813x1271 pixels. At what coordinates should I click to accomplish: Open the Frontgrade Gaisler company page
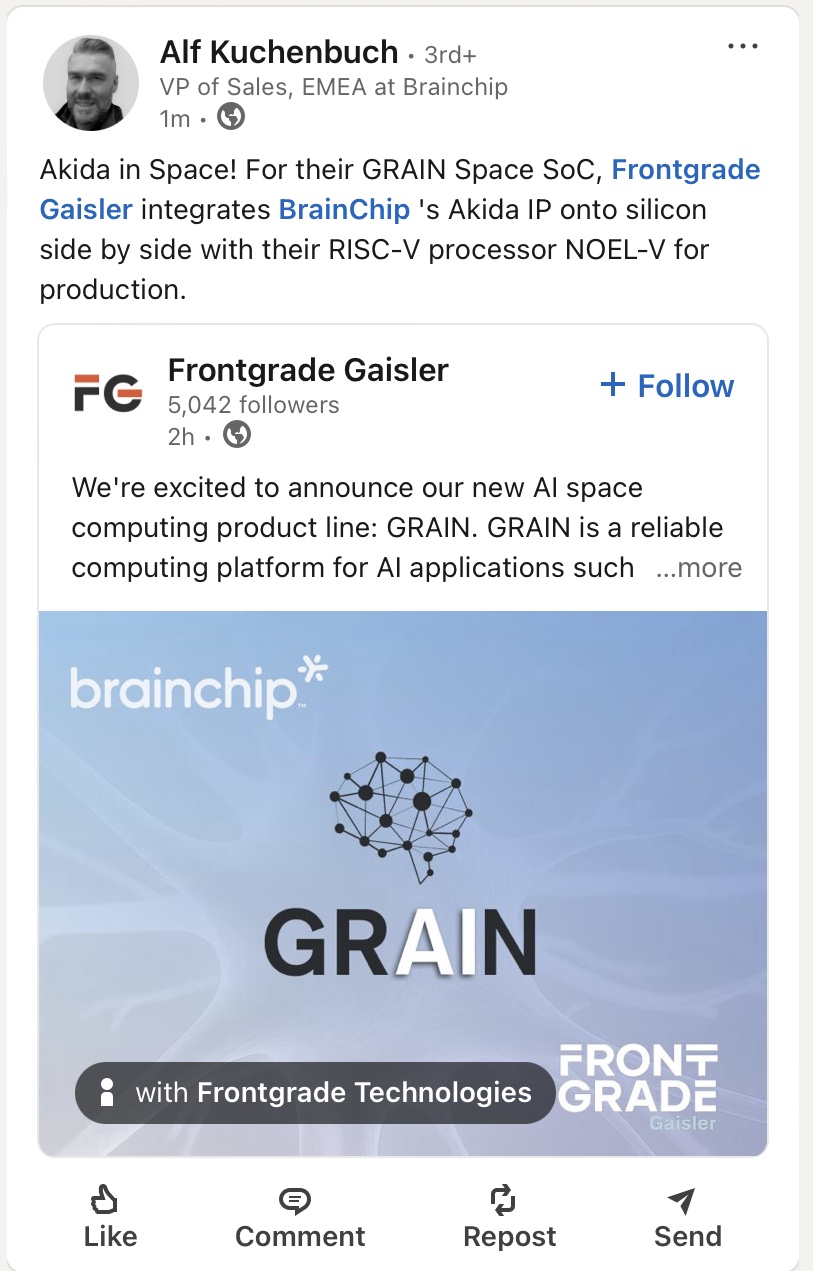tap(308, 371)
